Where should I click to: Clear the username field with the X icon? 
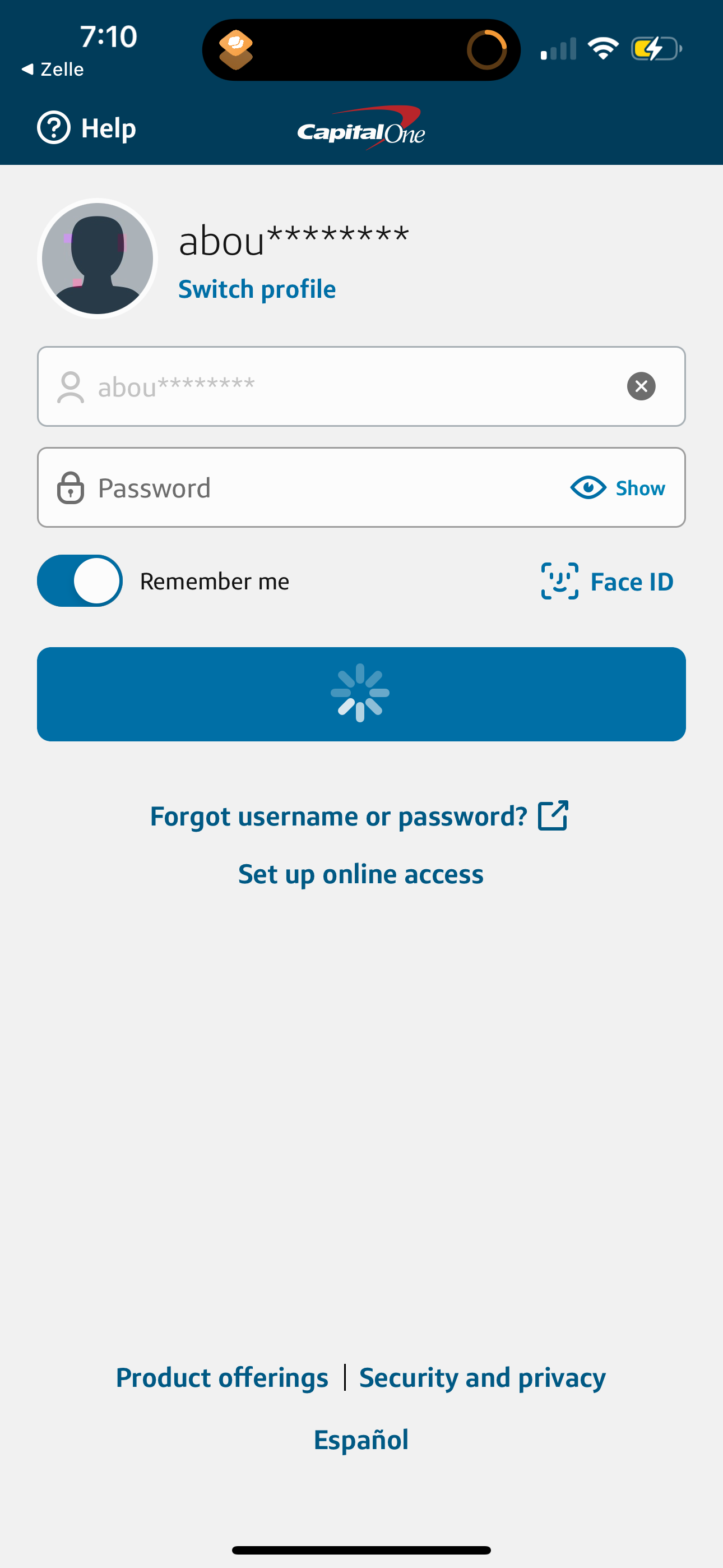point(641,386)
